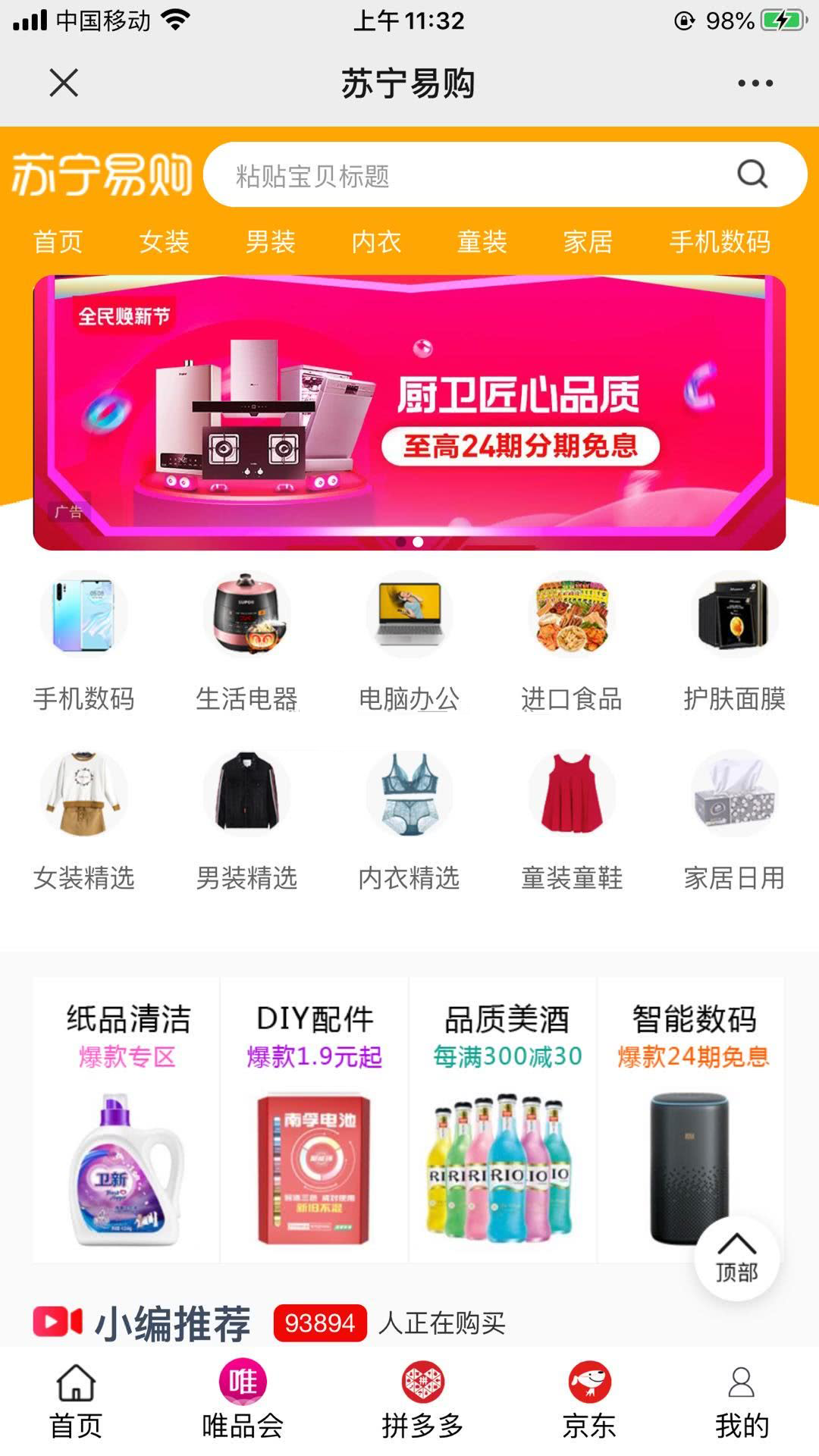The width and height of the screenshot is (819, 1456).
Task: Switch to 京东 in bottom navigation
Action: click(589, 1401)
